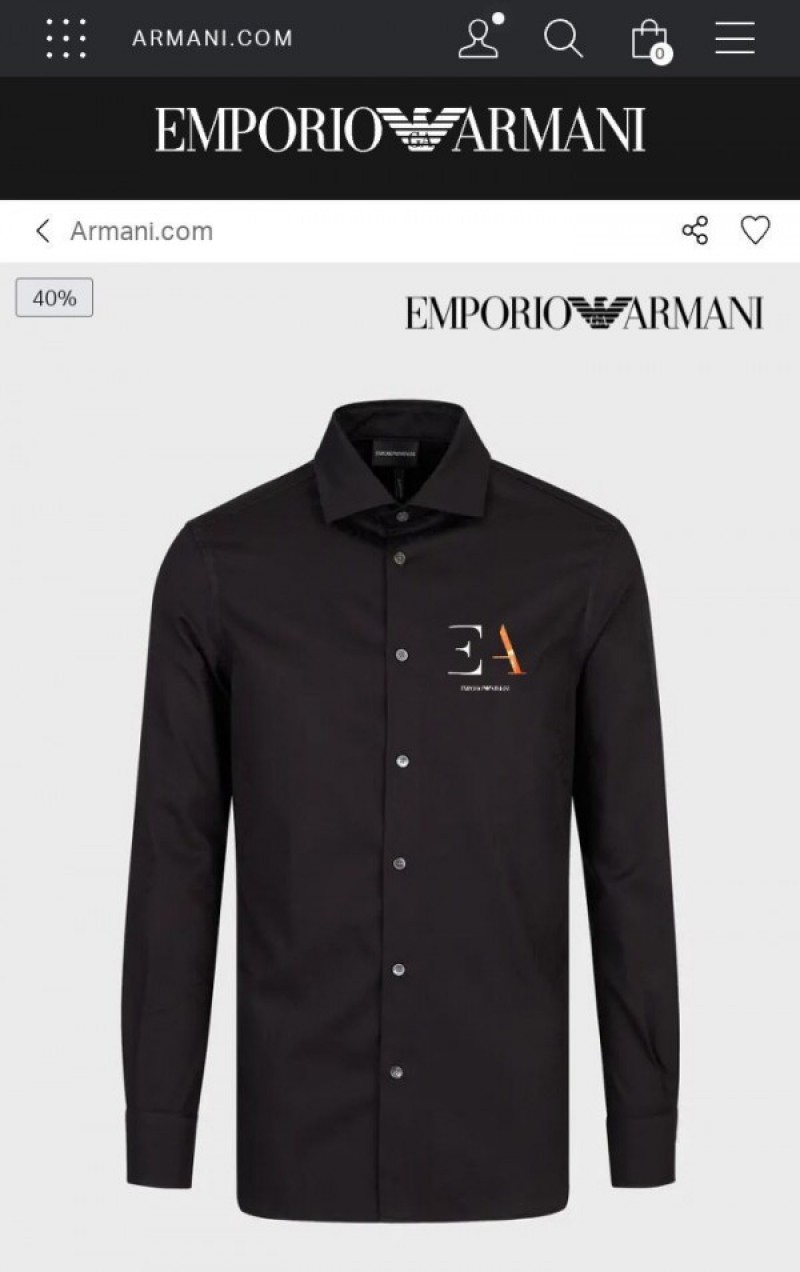The height and width of the screenshot is (1272, 800).
Task: Add the shirt to wishlist
Action: point(755,231)
